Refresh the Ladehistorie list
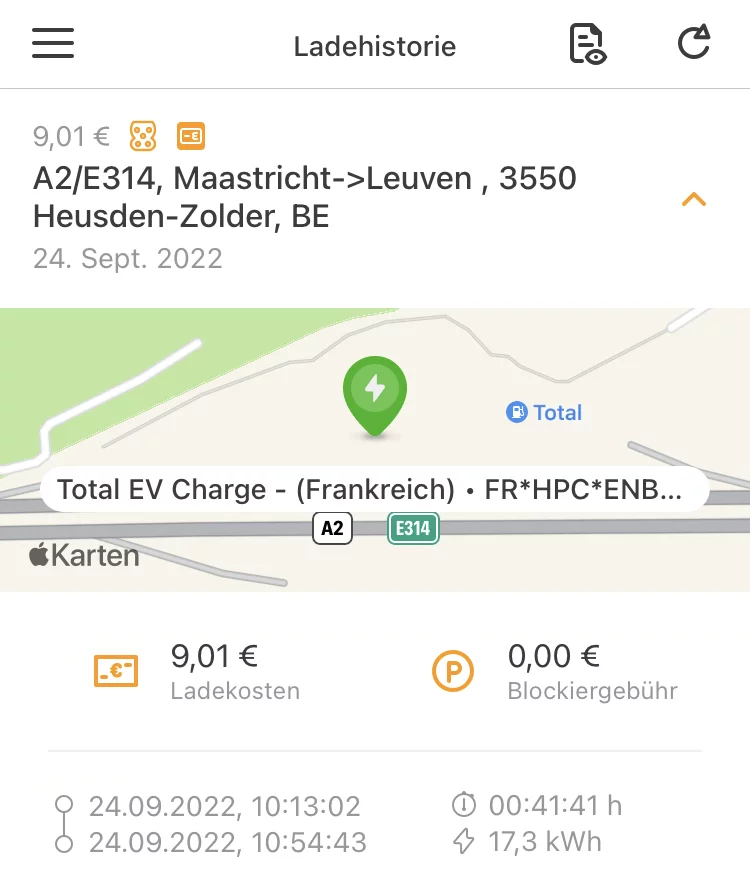This screenshot has width=750, height=874. click(693, 45)
